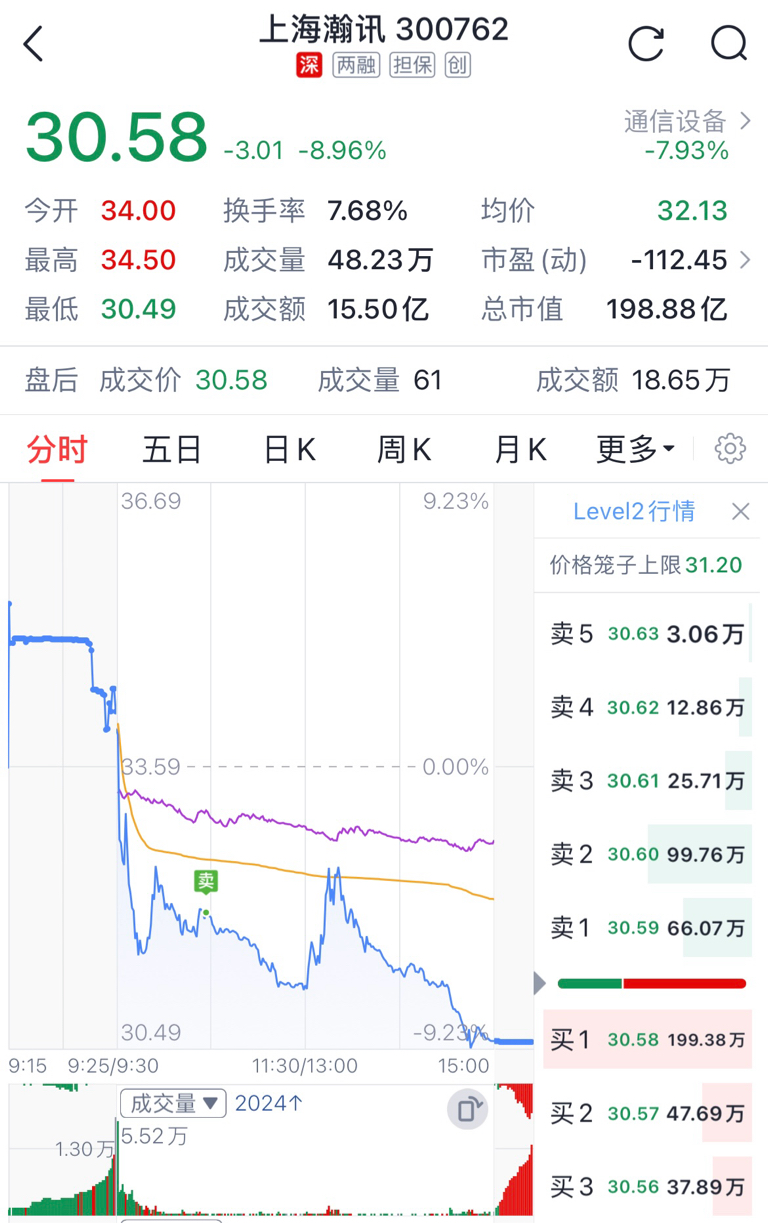Open the 通信设备 sector link

click(x=688, y=122)
